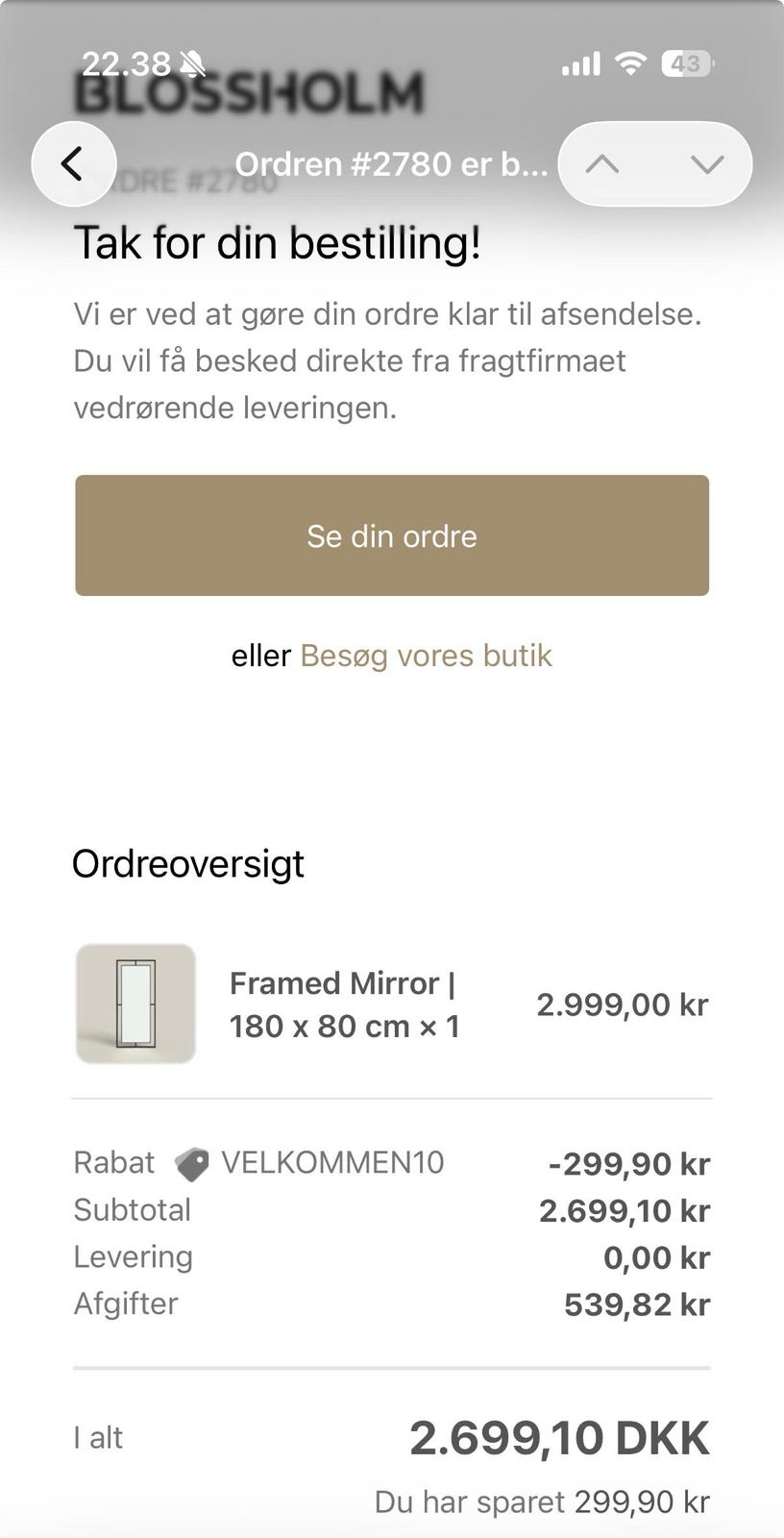Click the Wi-Fi status icon
Screen dimensions: 784x1538
629,62
